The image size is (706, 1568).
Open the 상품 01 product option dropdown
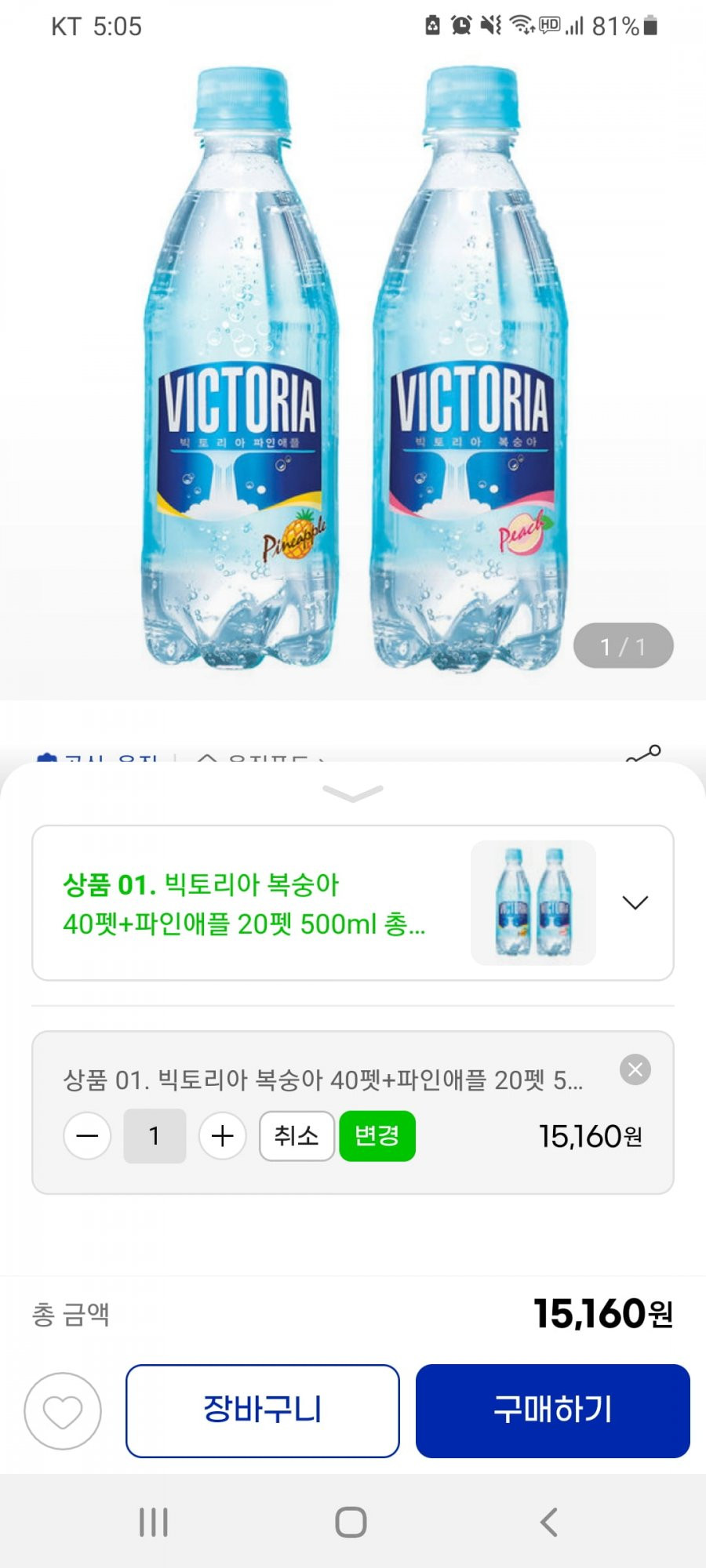point(635,902)
